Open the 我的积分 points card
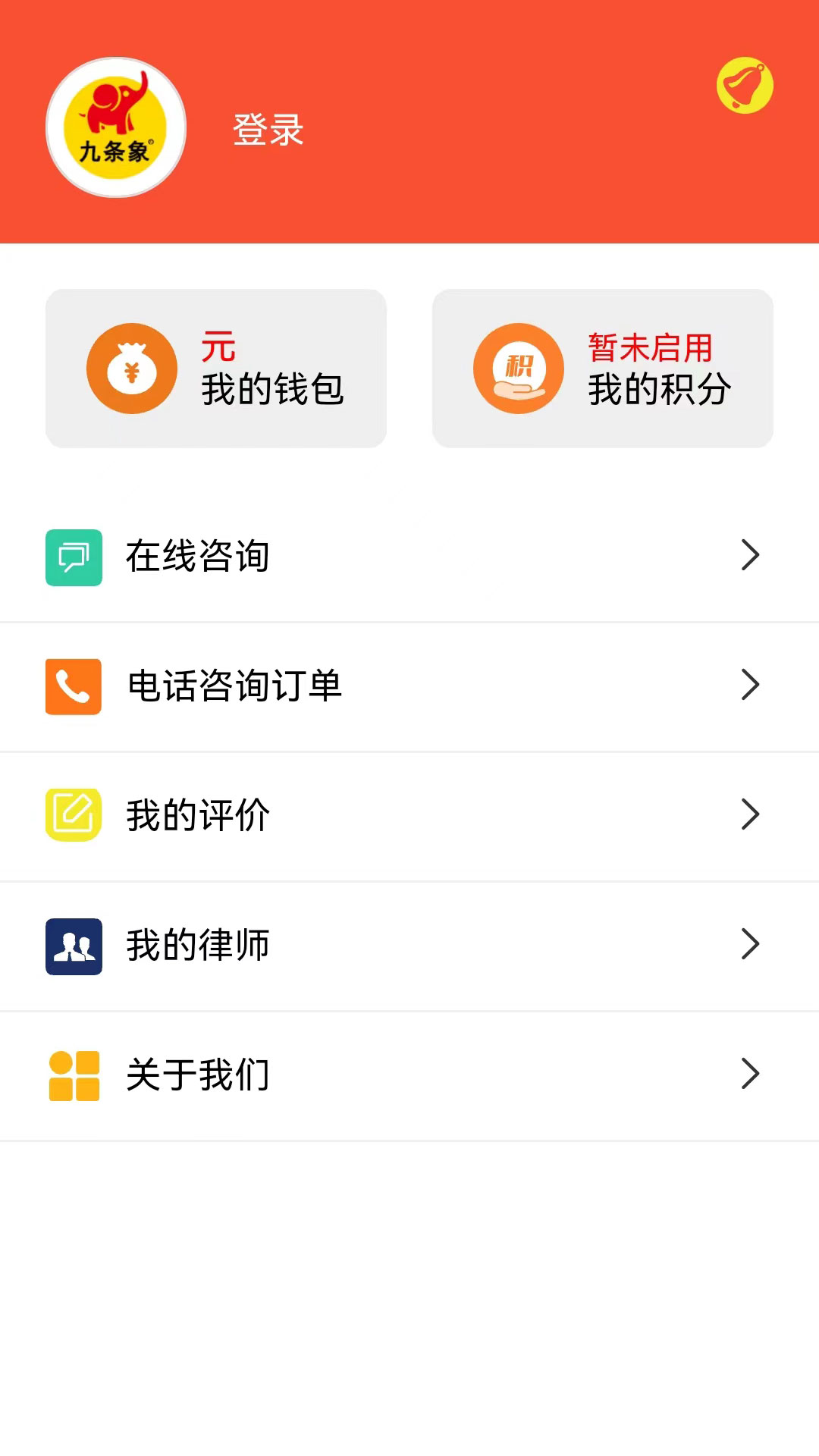 (603, 369)
